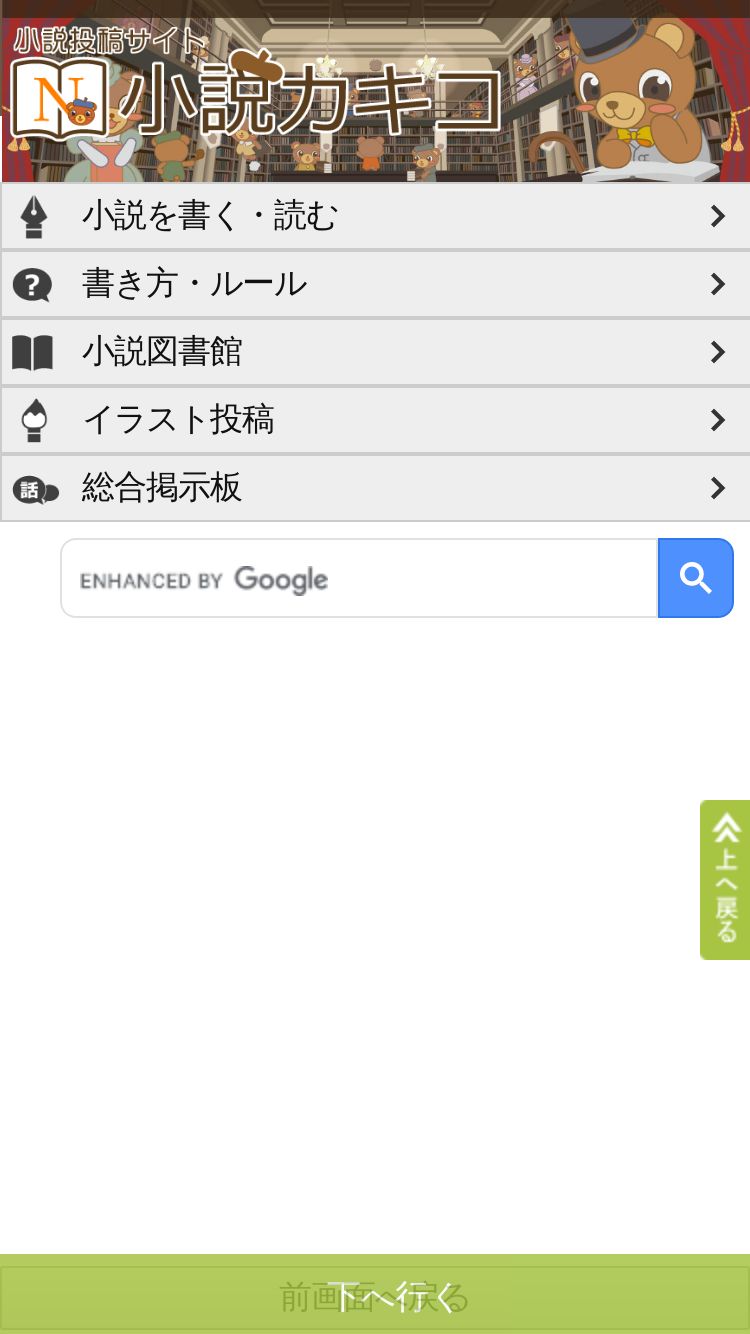Image resolution: width=750 pixels, height=1334 pixels.
Task: Go to 小説図書館
Action: point(375,352)
